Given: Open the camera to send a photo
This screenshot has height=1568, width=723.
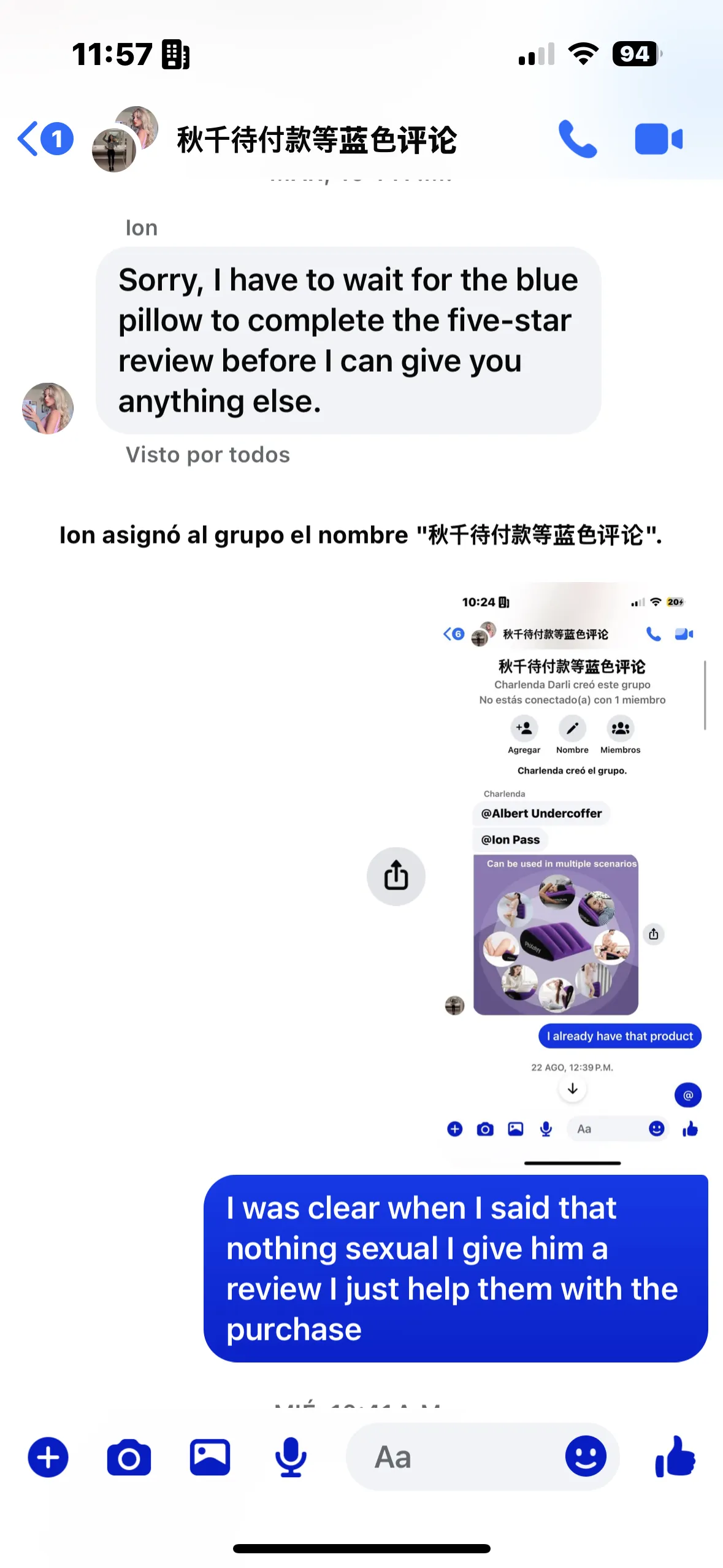Looking at the screenshot, I should pos(129,1457).
